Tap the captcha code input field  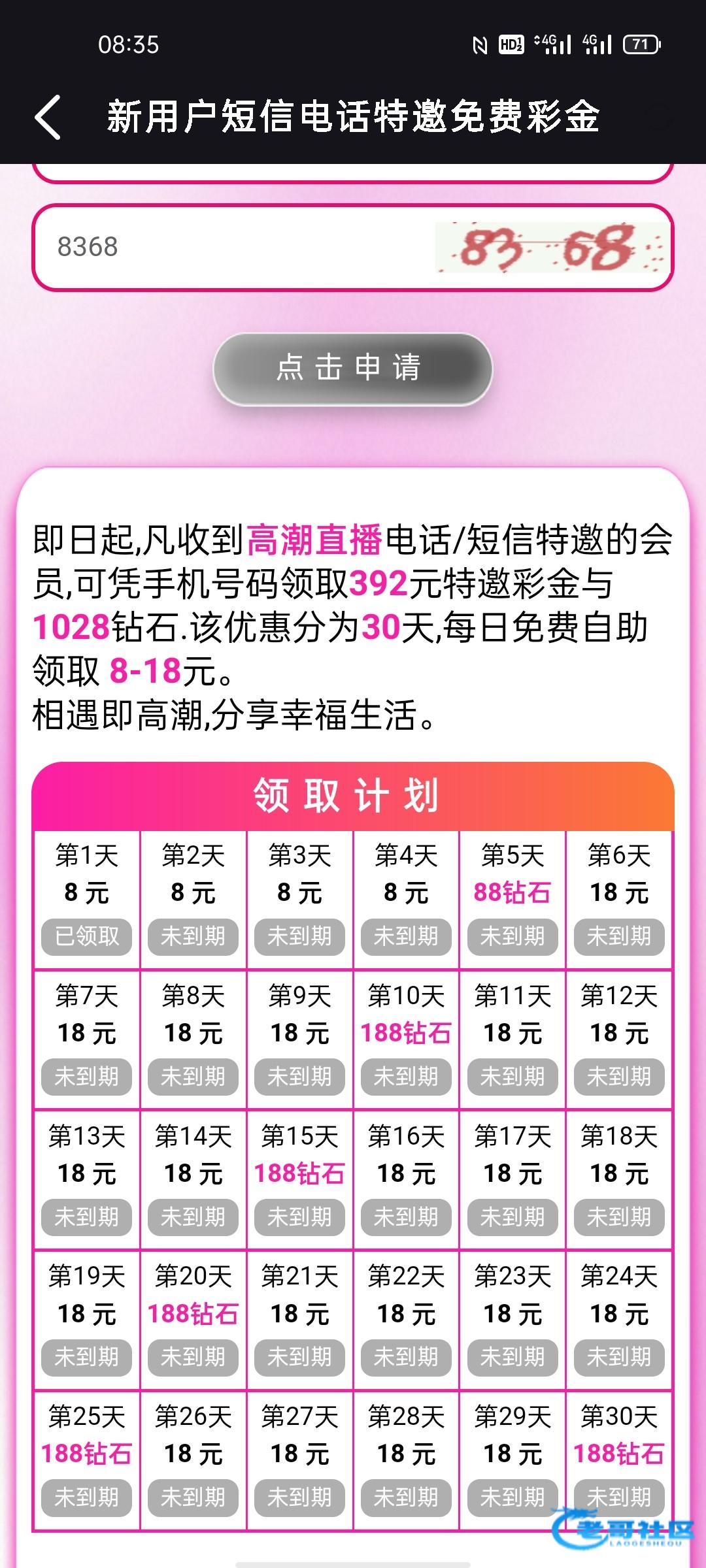[x=229, y=247]
